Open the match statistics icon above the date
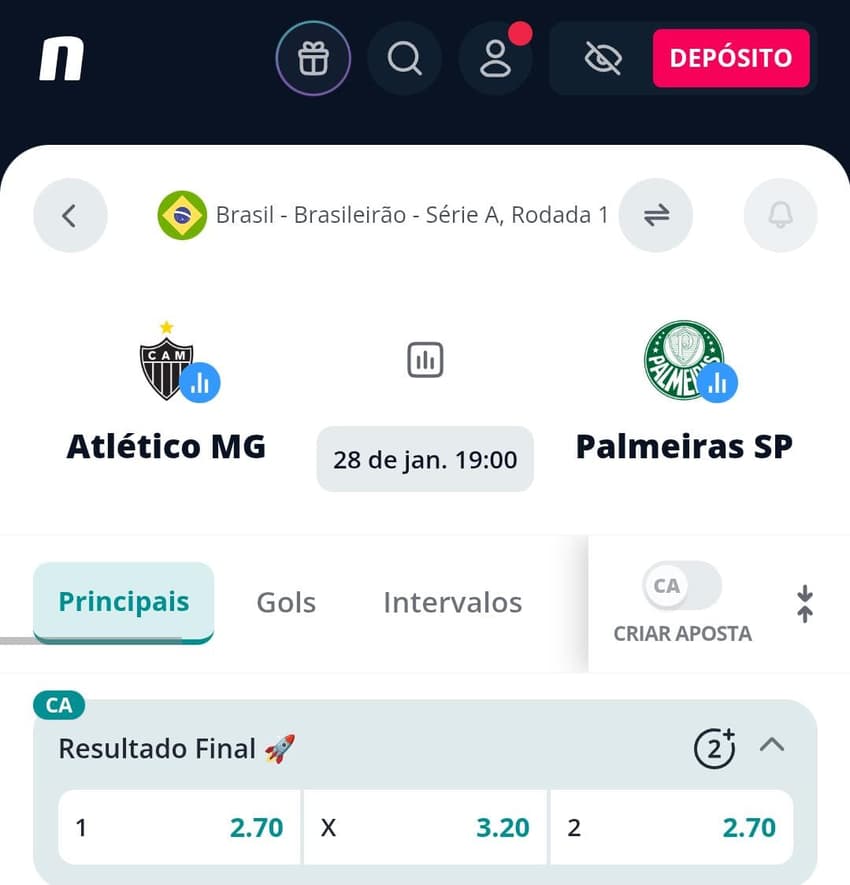Screen dimensions: 850x885 pos(424,360)
